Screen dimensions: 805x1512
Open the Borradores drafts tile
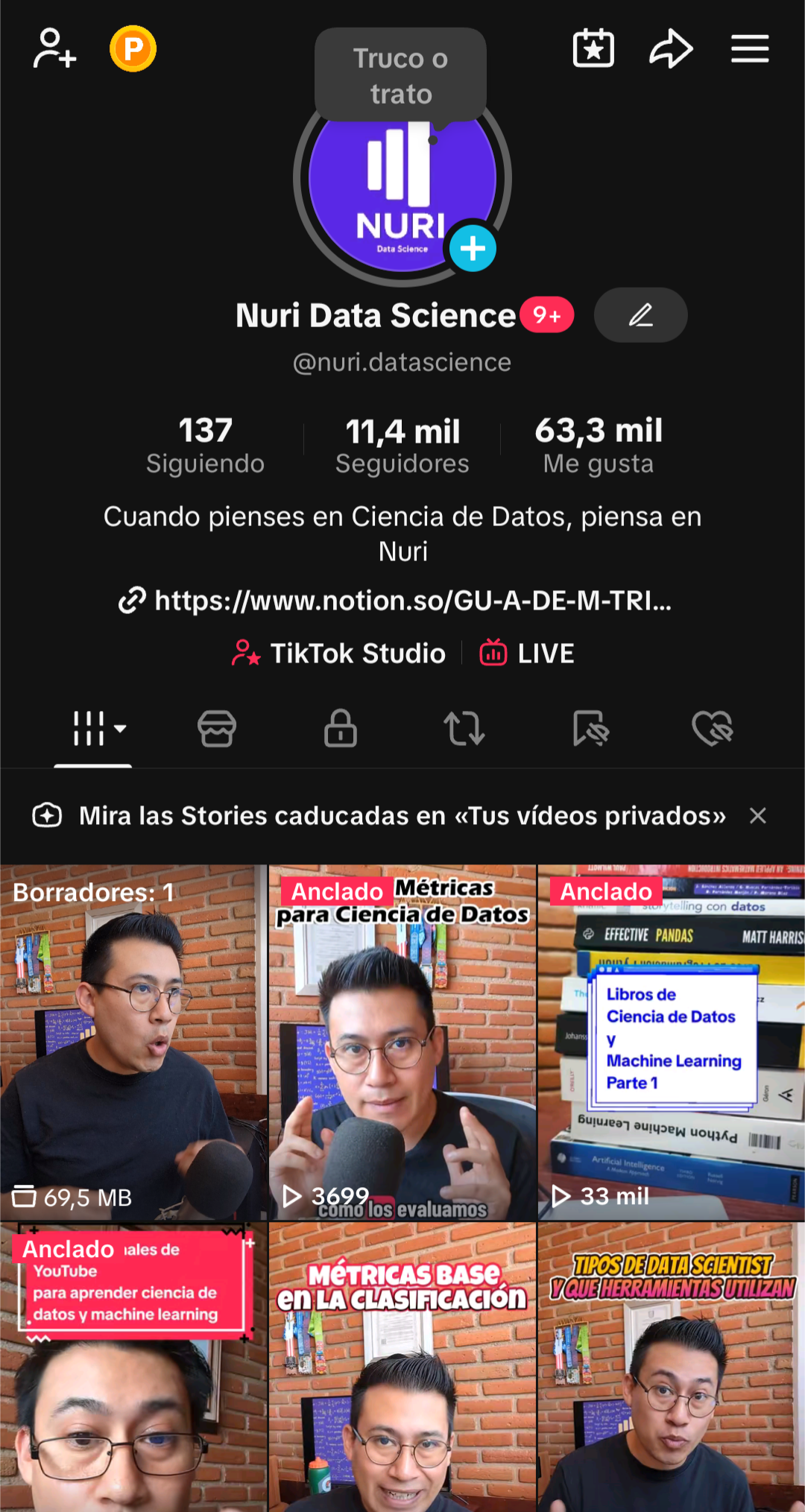133,1042
